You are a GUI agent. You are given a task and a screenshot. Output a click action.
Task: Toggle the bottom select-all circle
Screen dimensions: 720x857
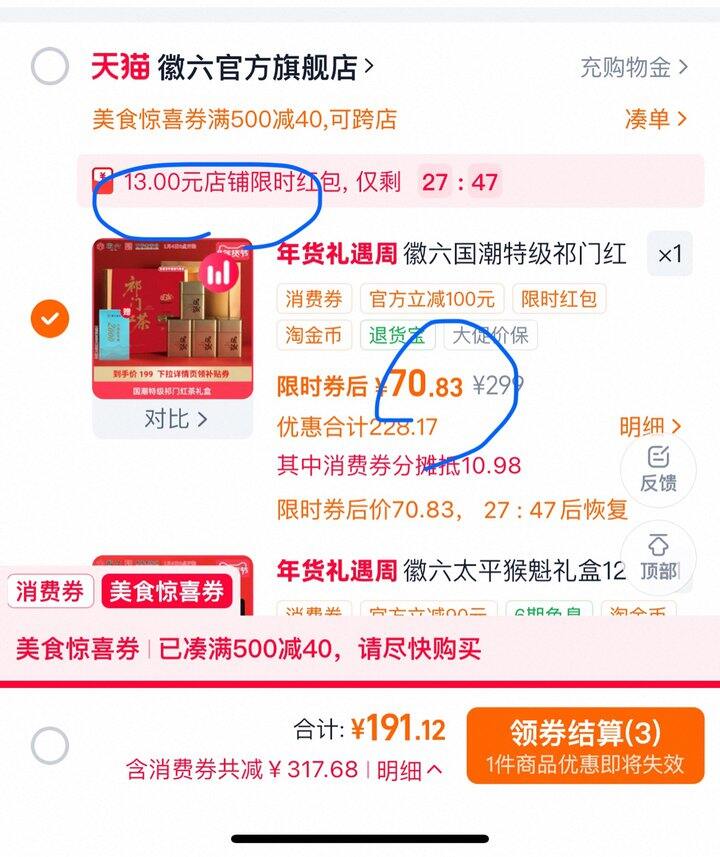point(50,746)
